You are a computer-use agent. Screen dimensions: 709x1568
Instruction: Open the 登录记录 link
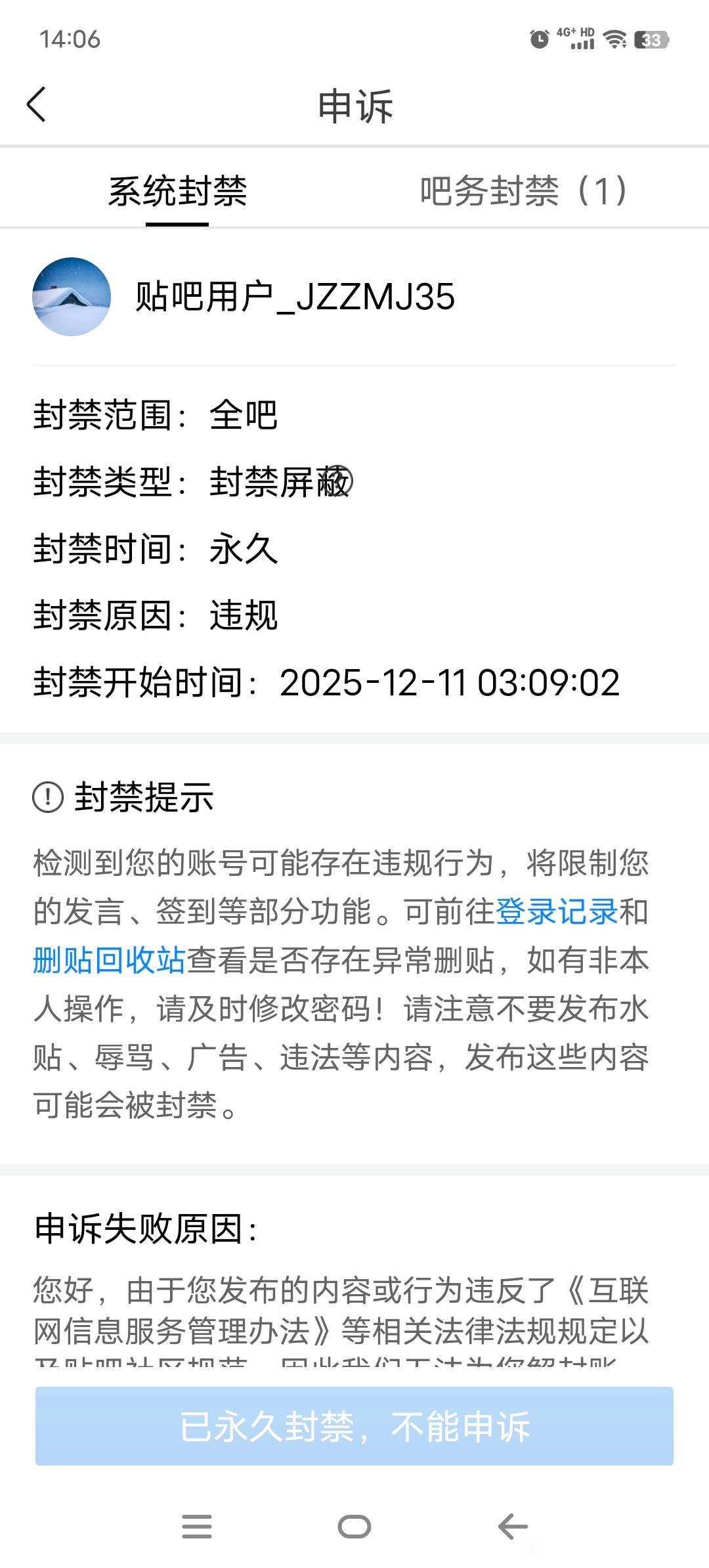tap(556, 911)
